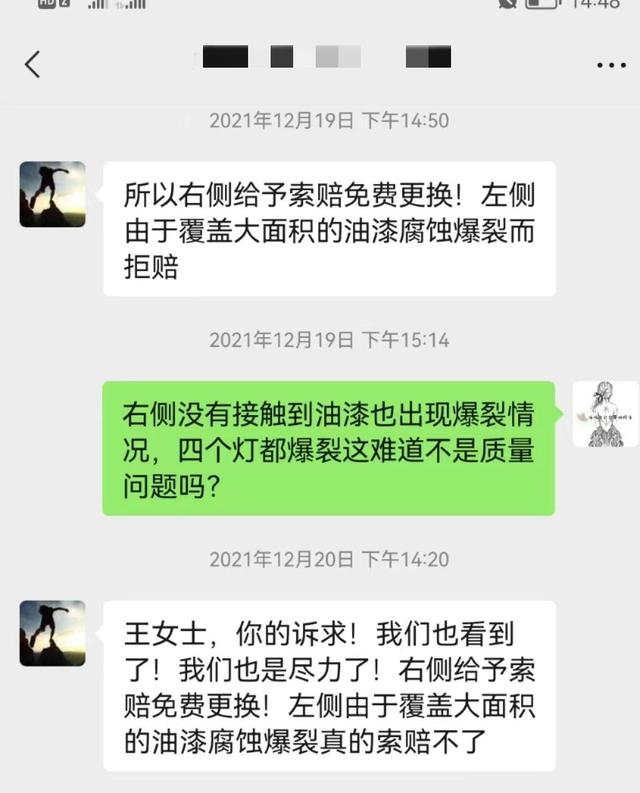The image size is (640, 793).
Task: Open the customer service contact's avatar
Action: pyautogui.click(x=52, y=194)
